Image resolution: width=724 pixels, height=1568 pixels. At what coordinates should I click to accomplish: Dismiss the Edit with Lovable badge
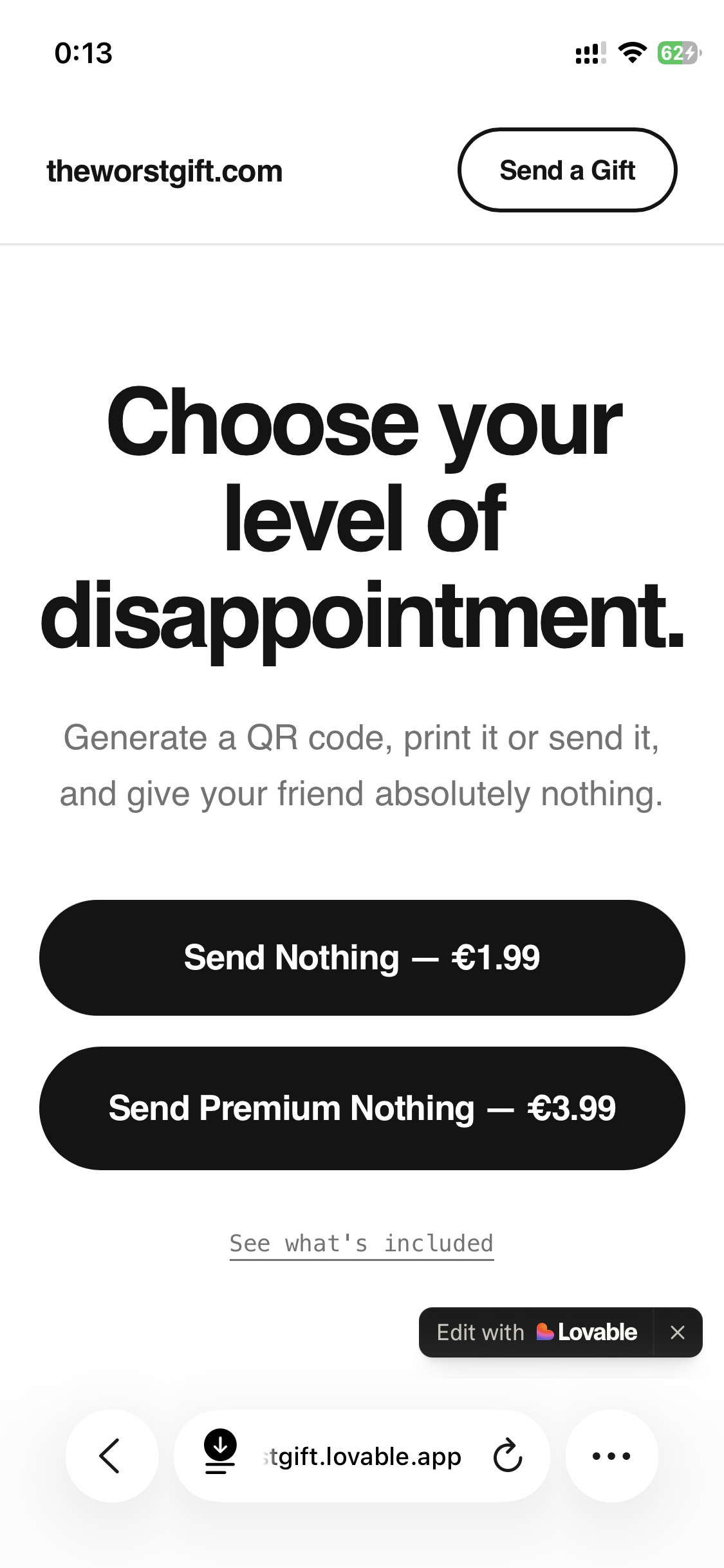pyautogui.click(x=677, y=1332)
